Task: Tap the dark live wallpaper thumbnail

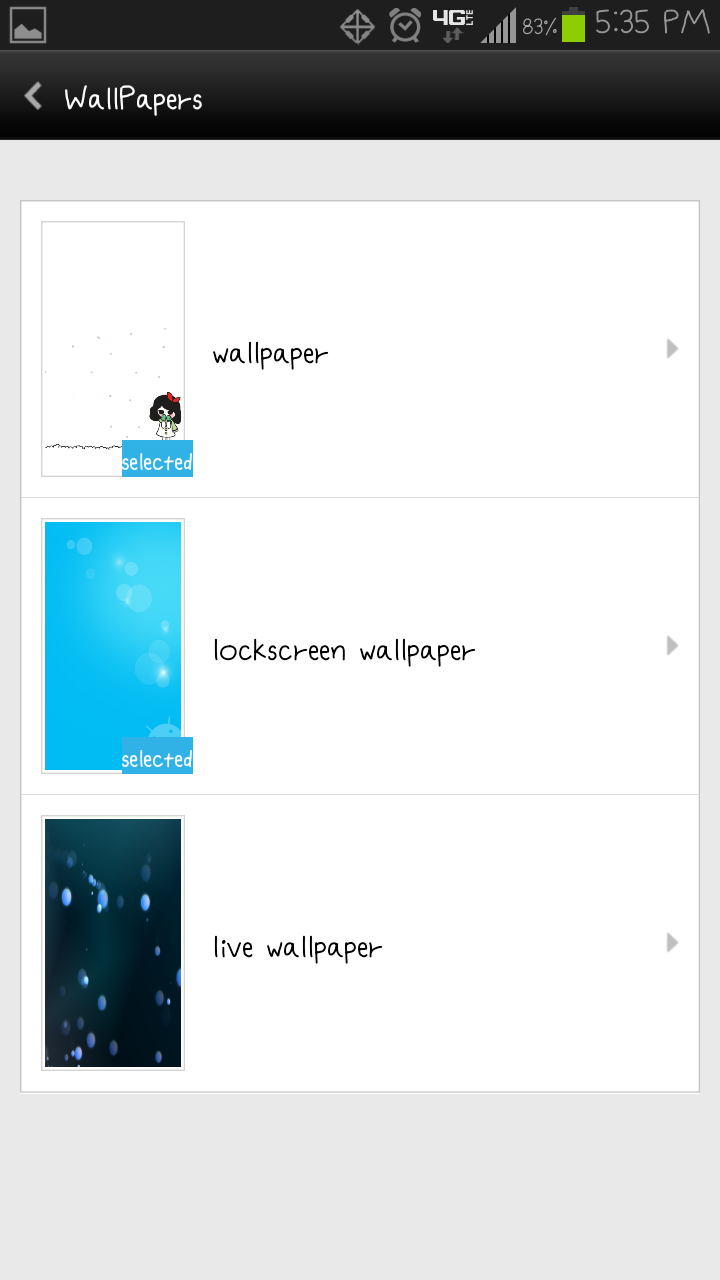Action: coord(112,942)
